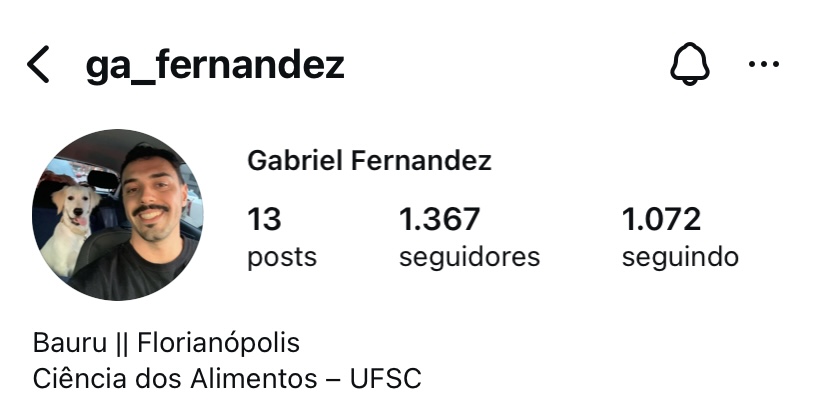The image size is (828, 409).
Task: Open the notifications bell for this profile
Action: click(689, 65)
